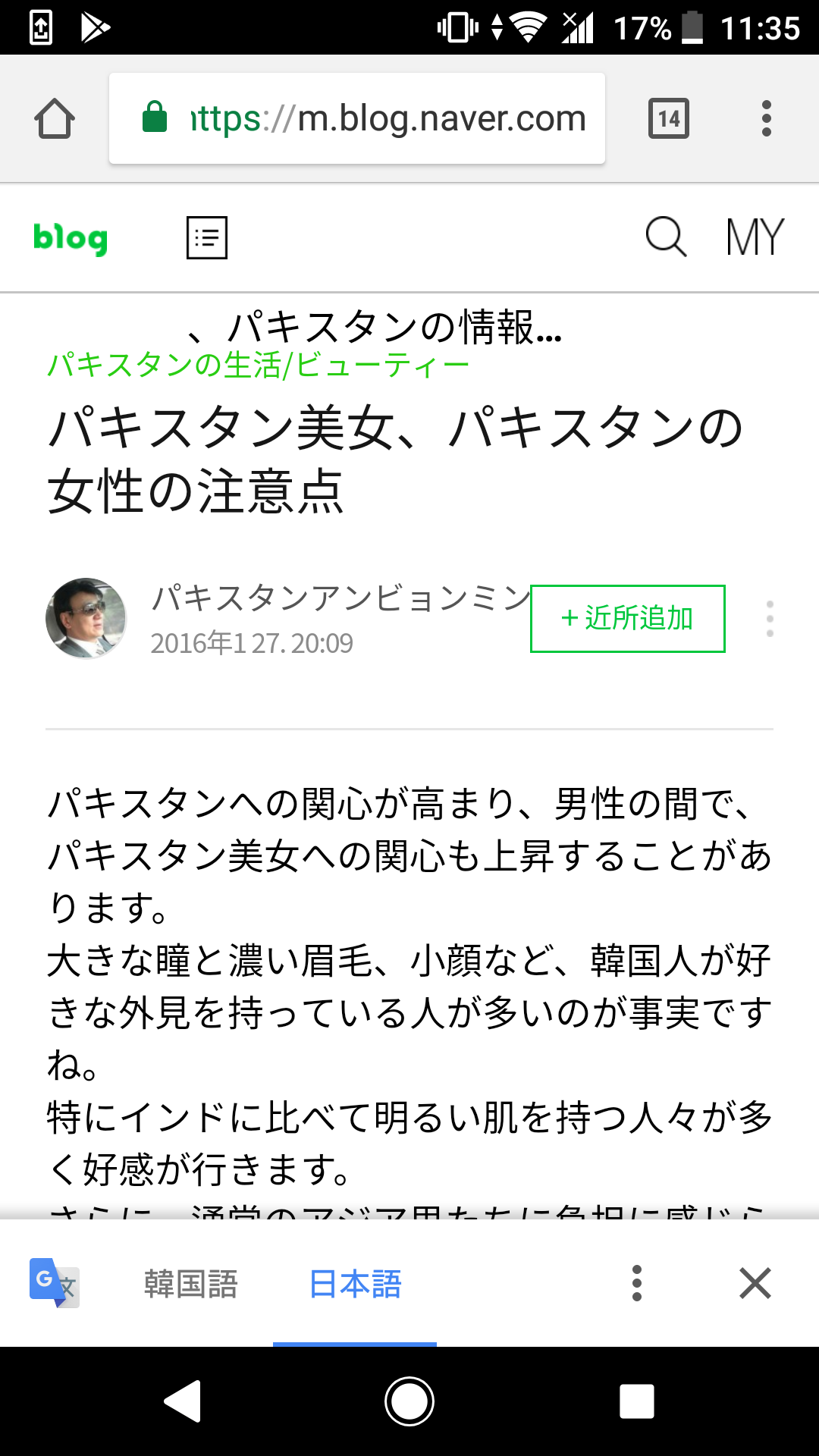Viewport: 819px width, 1456px height.
Task: Go back with the system back button
Action: [x=183, y=1401]
